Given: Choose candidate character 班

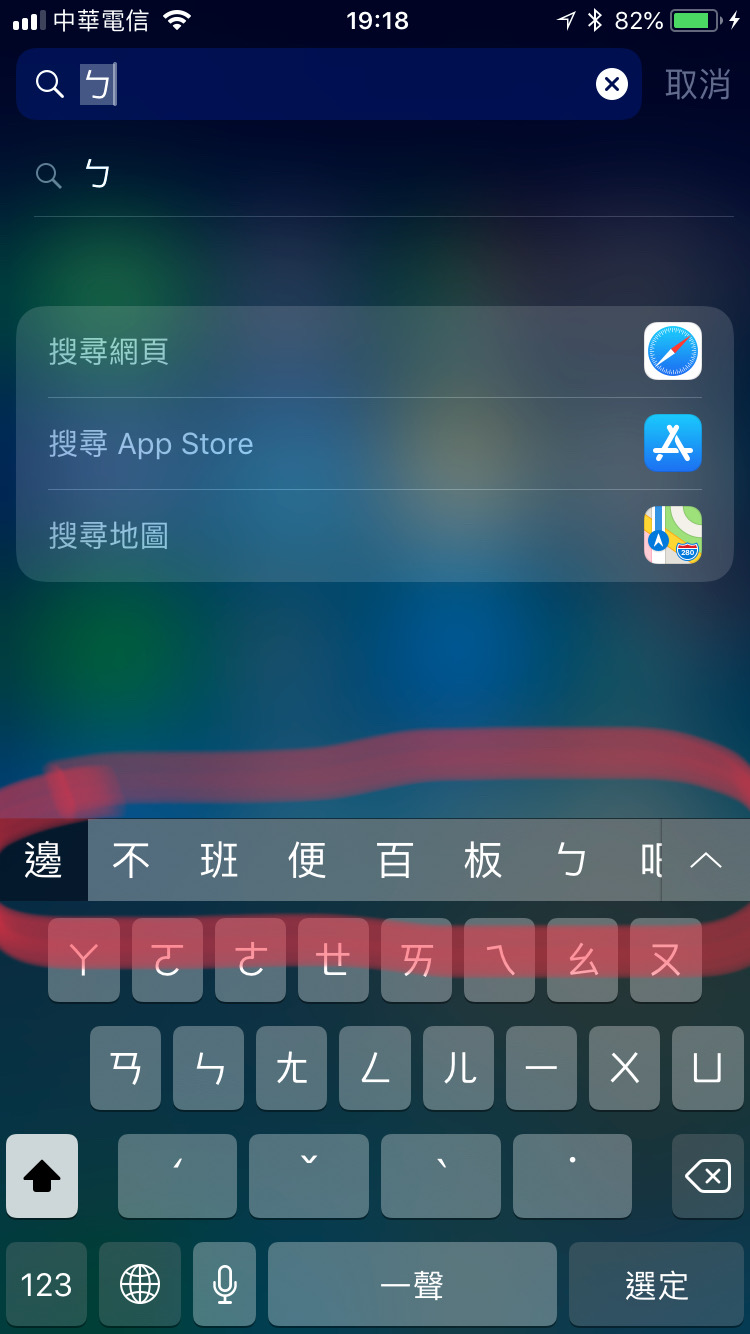Looking at the screenshot, I should 219,860.
